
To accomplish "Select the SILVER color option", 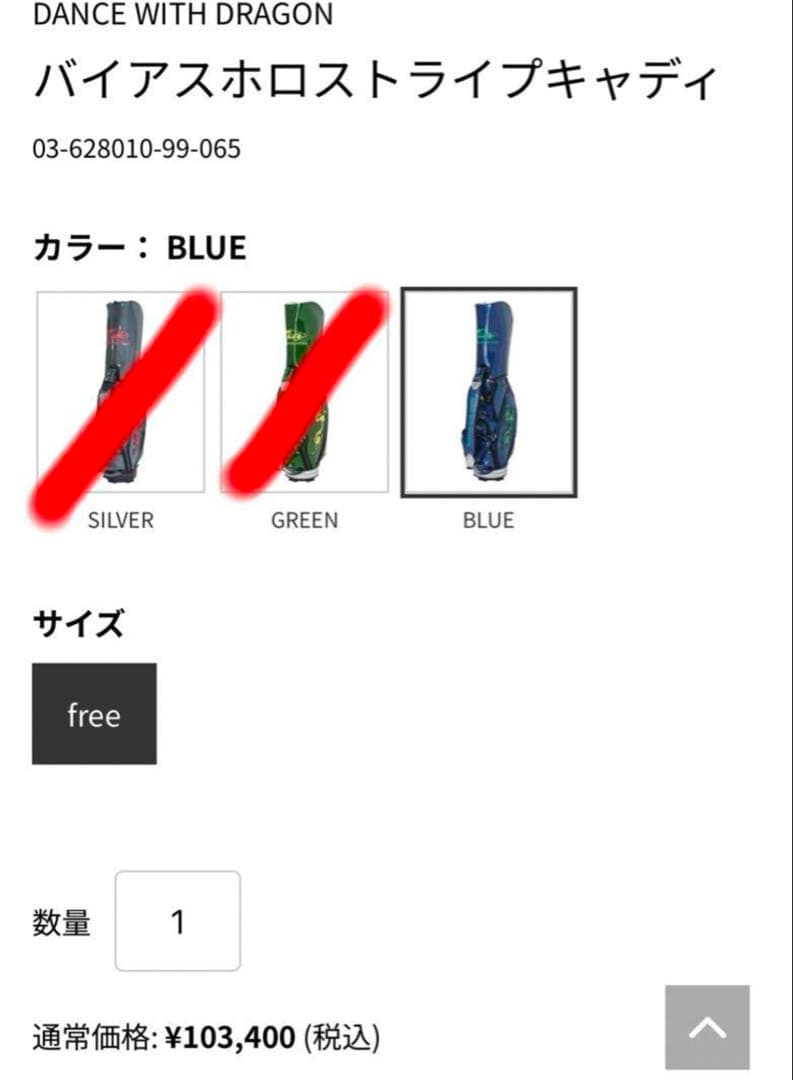I will pyautogui.click(x=121, y=392).
